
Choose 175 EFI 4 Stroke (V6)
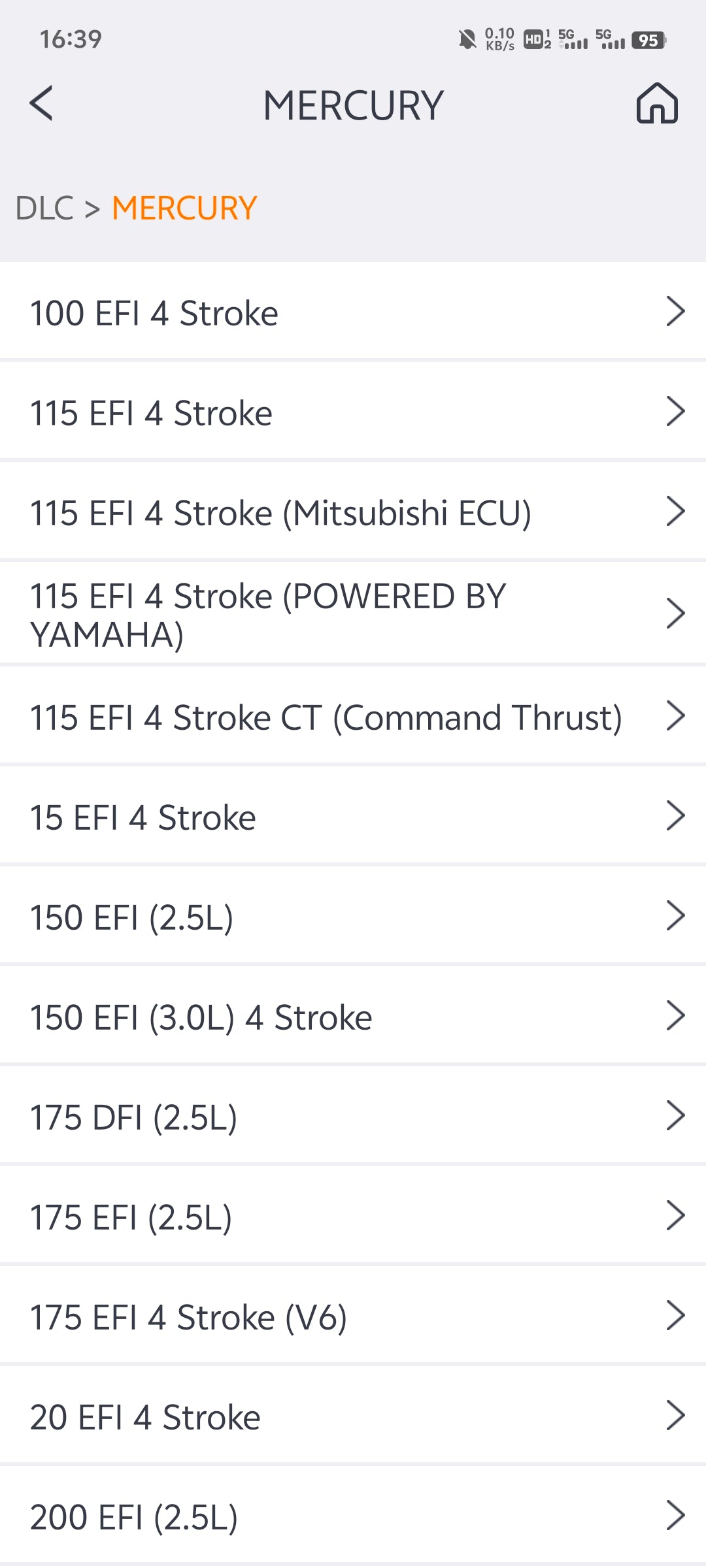point(353,1316)
